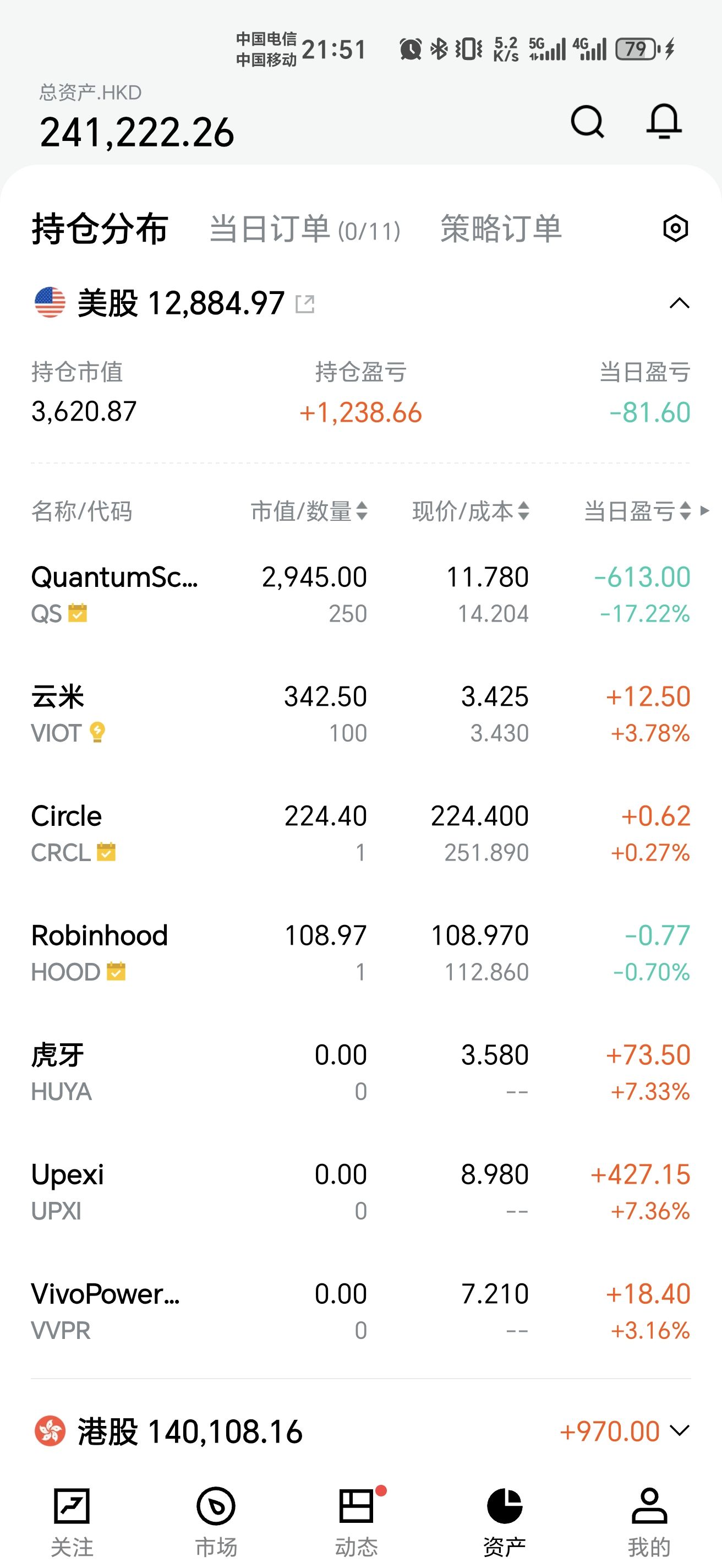The height and width of the screenshot is (1568, 722).
Task: Open the 虎牙 HUYA holding
Action: click(360, 1072)
